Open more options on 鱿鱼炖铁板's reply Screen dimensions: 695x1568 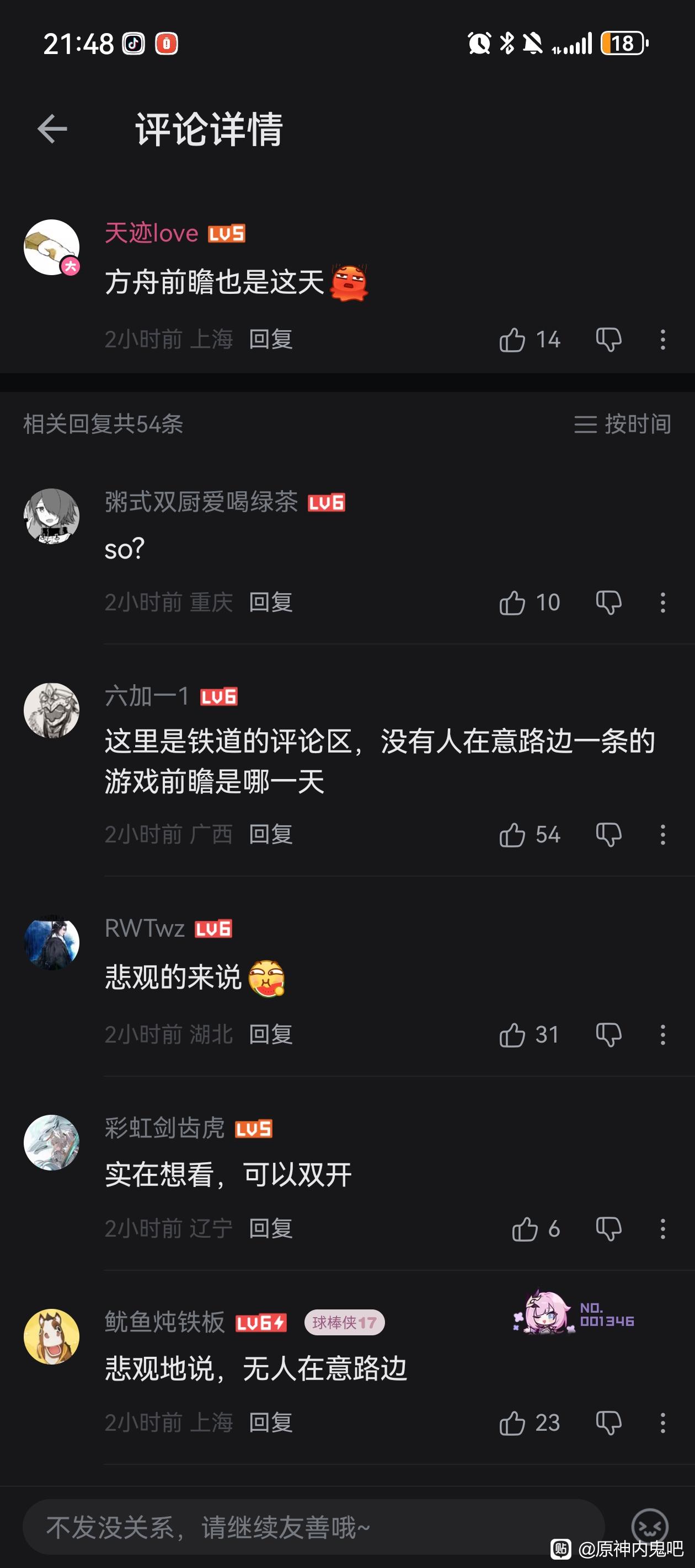click(x=662, y=1423)
